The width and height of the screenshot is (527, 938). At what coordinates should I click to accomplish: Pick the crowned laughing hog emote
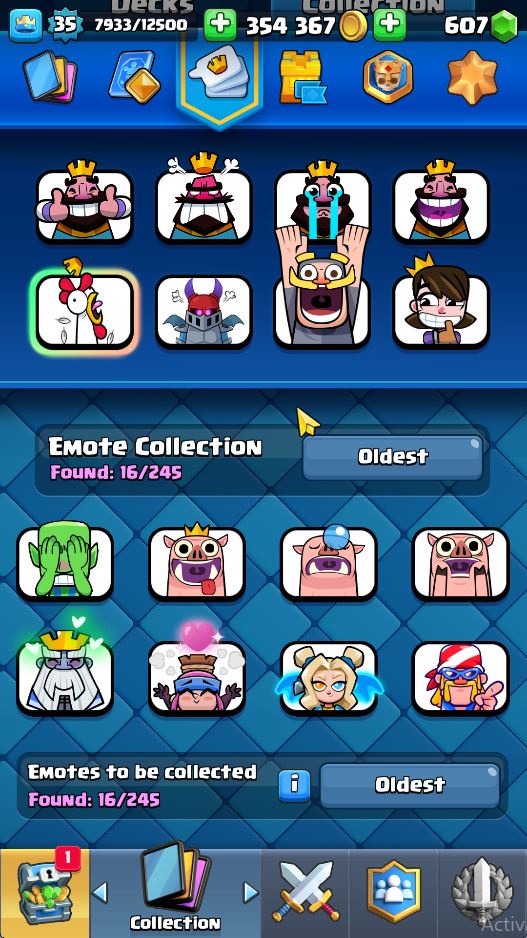click(197, 562)
